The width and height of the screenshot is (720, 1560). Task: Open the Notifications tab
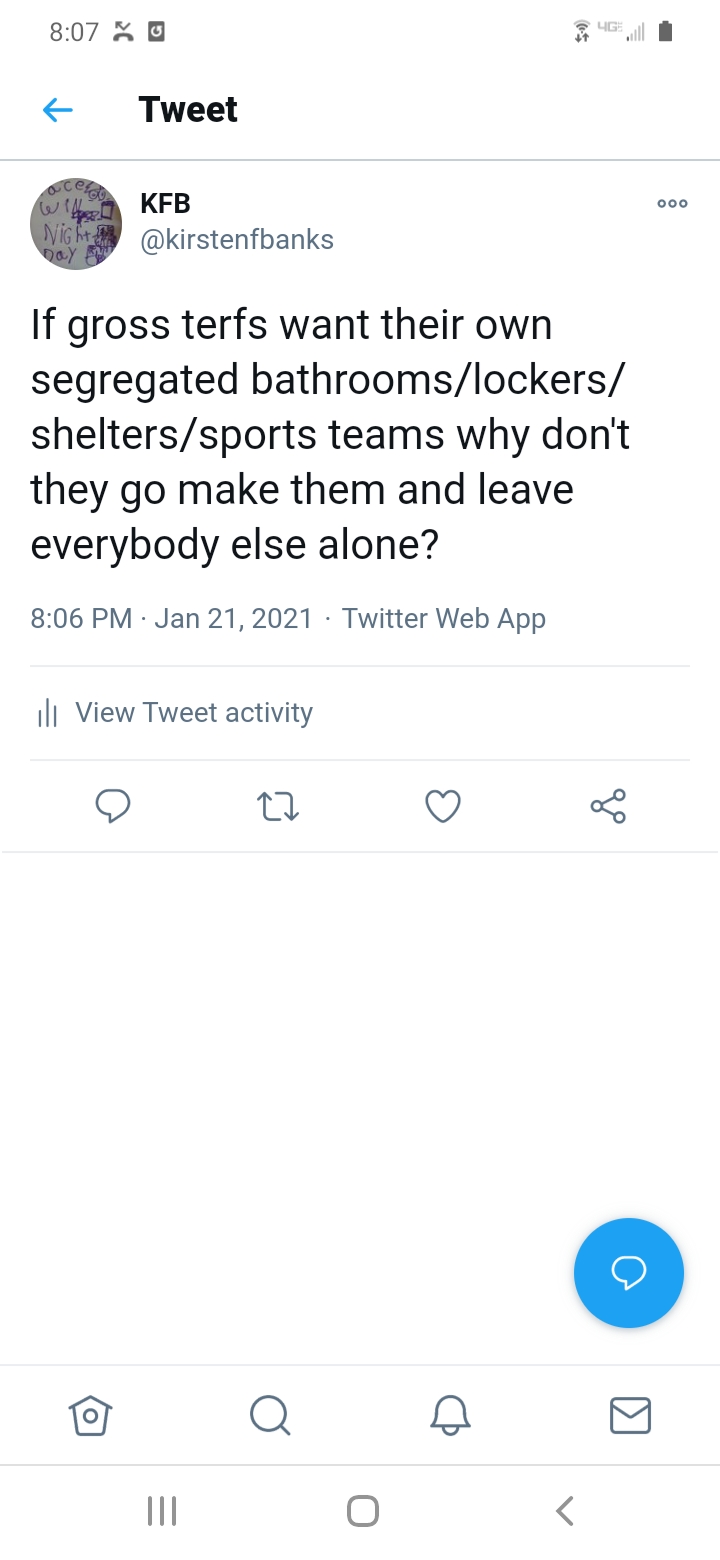[450, 1415]
